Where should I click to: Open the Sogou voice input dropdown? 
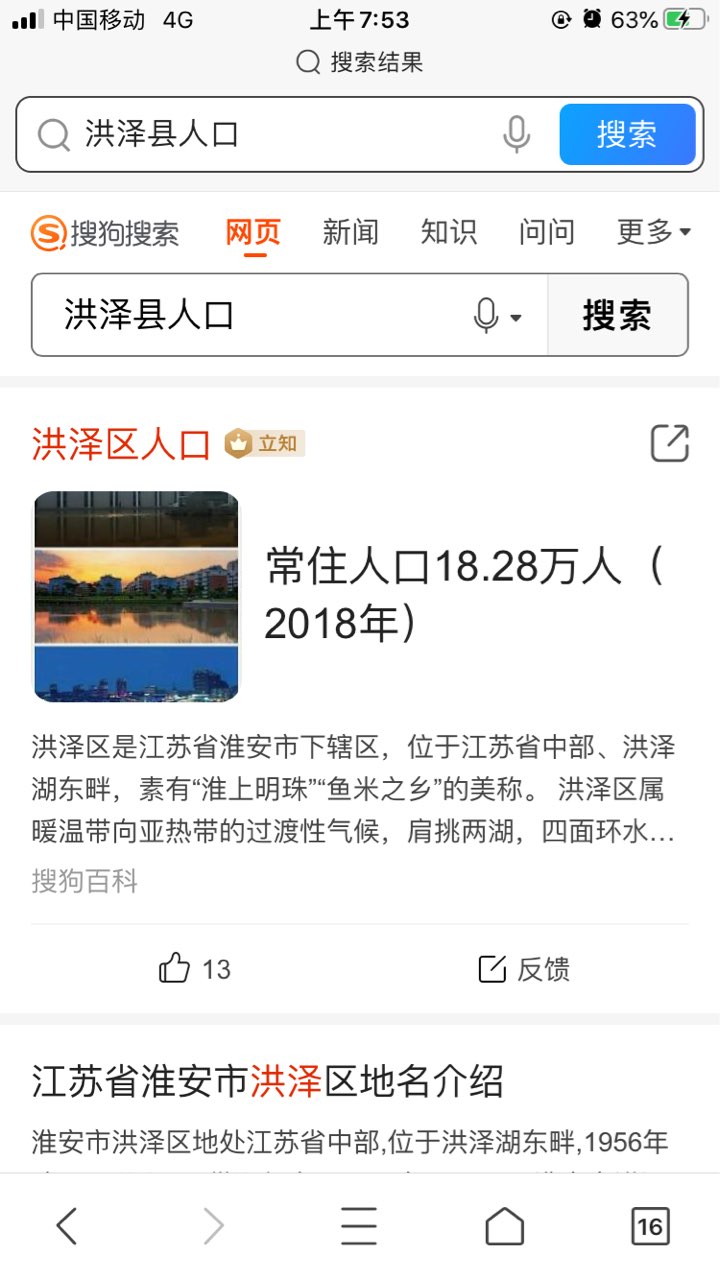[497, 316]
